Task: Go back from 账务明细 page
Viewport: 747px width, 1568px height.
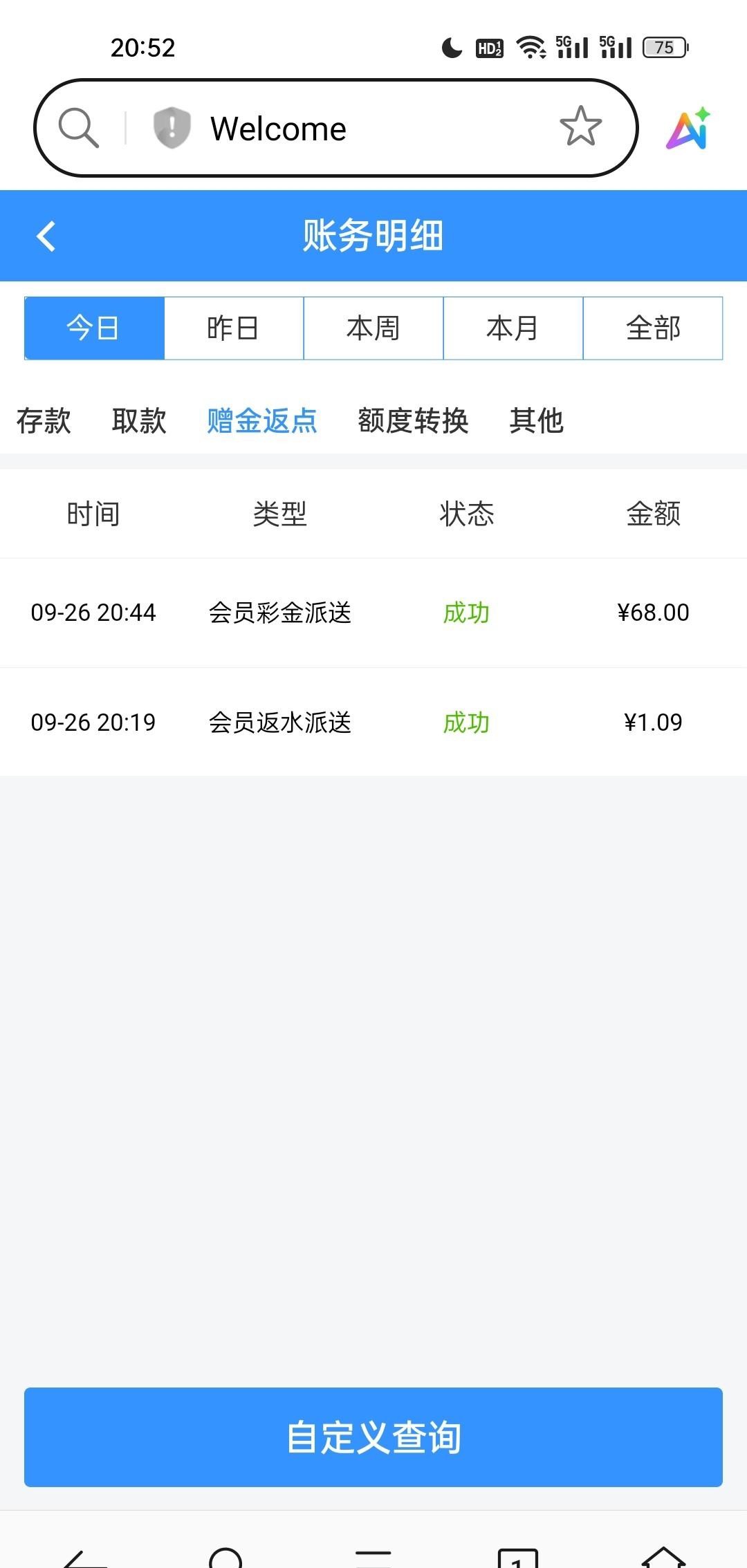Action: click(46, 236)
